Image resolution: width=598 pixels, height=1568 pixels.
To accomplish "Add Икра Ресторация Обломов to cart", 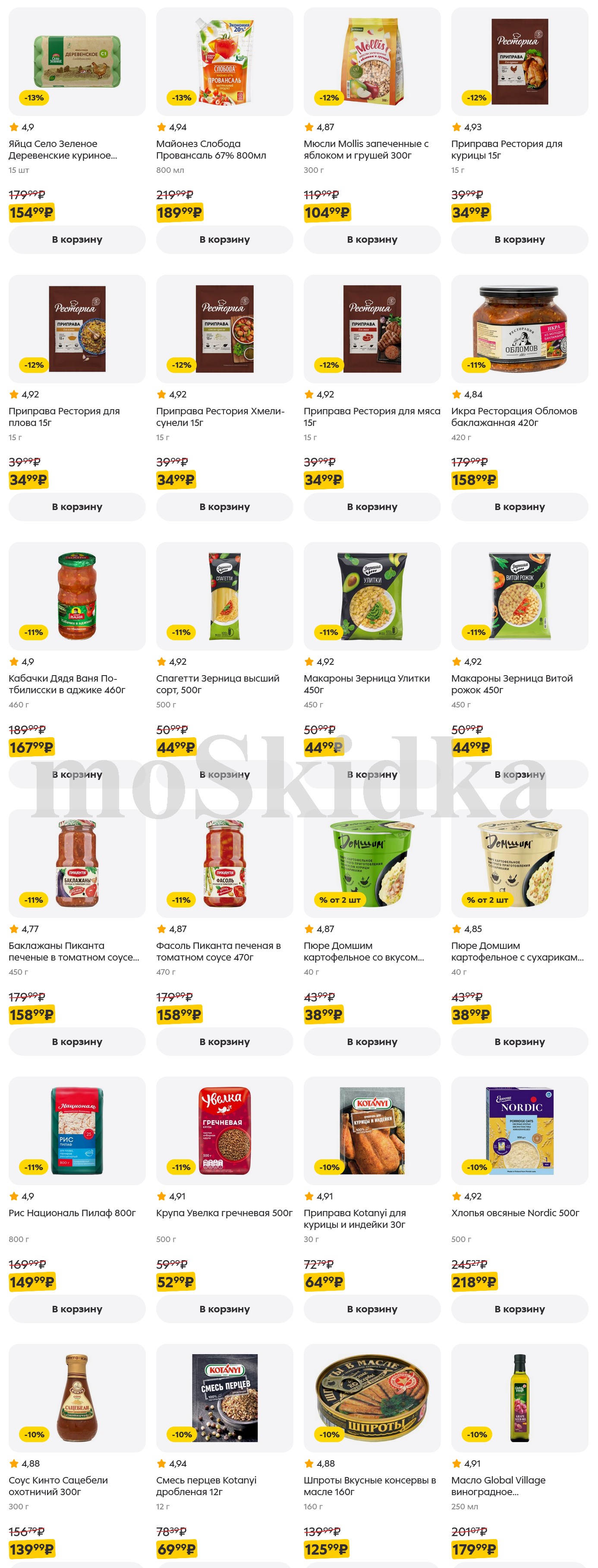I will click(519, 507).
